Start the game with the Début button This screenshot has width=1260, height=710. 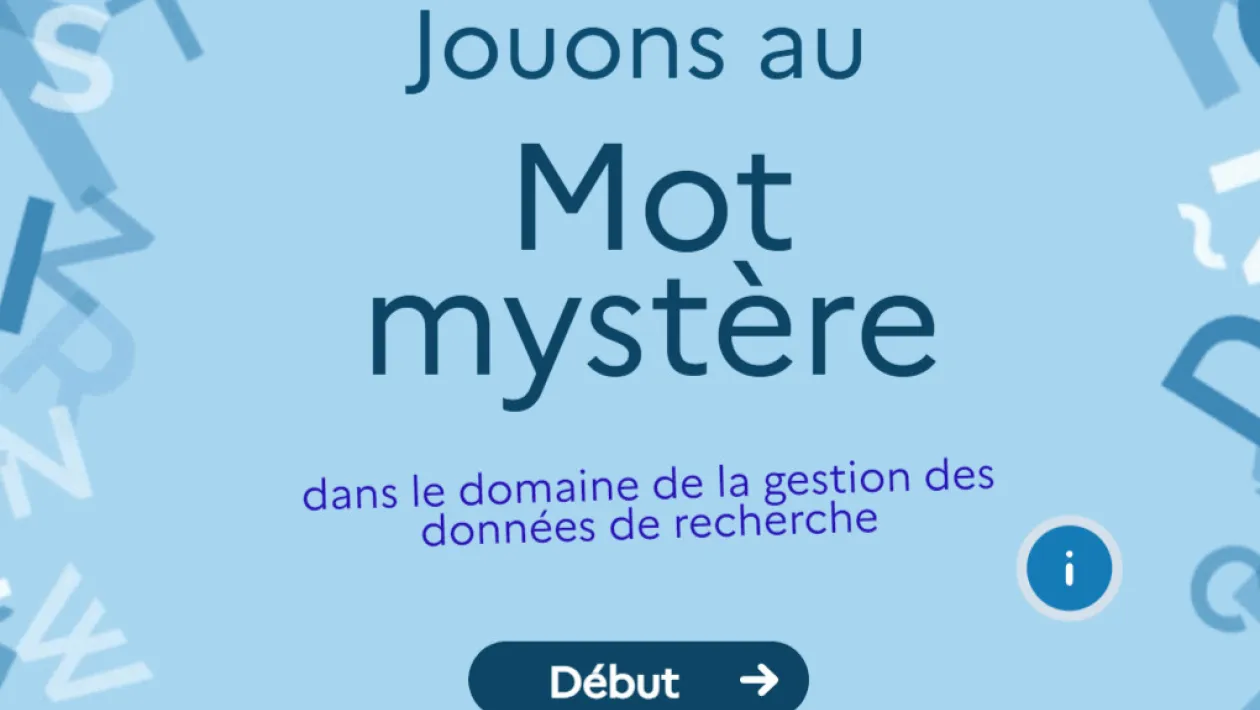638,680
